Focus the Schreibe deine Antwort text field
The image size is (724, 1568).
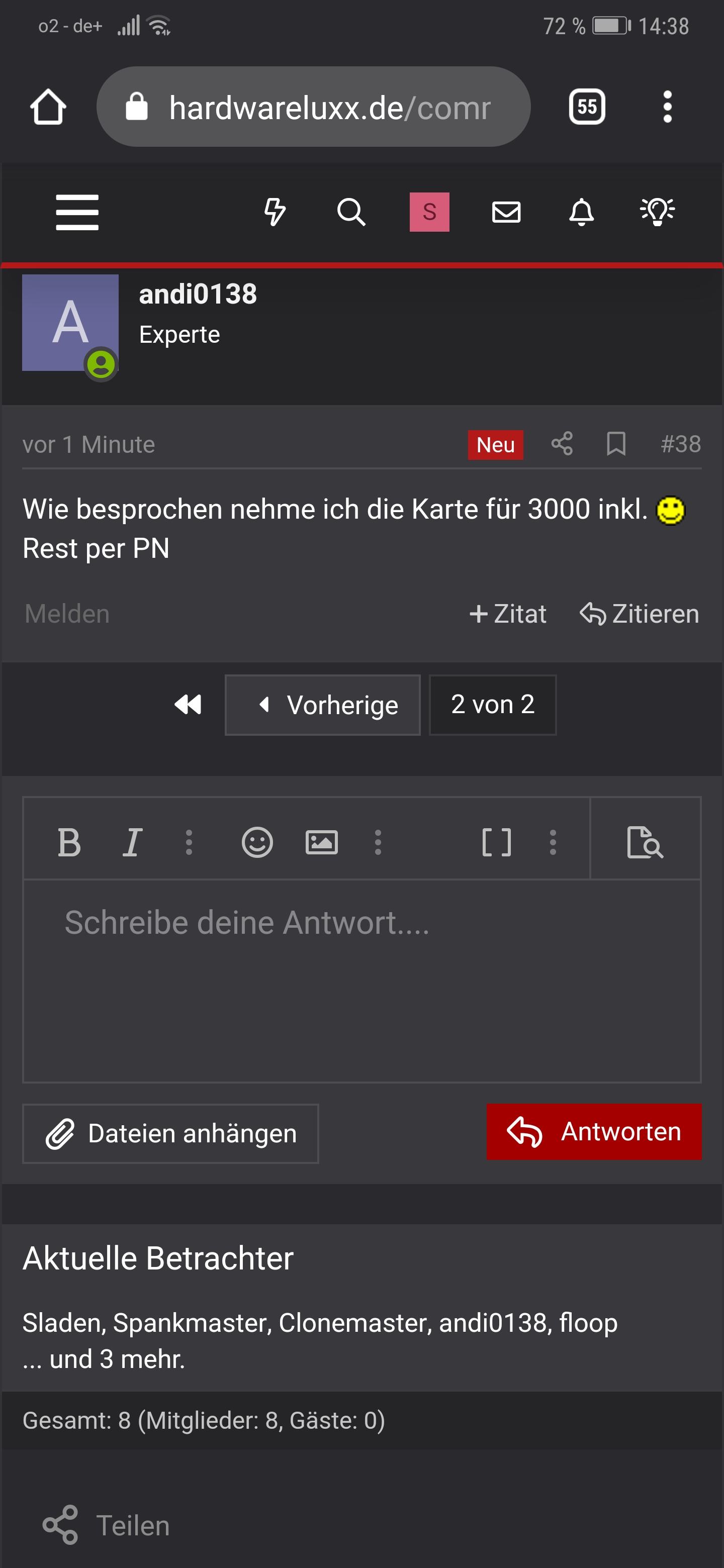(x=361, y=980)
